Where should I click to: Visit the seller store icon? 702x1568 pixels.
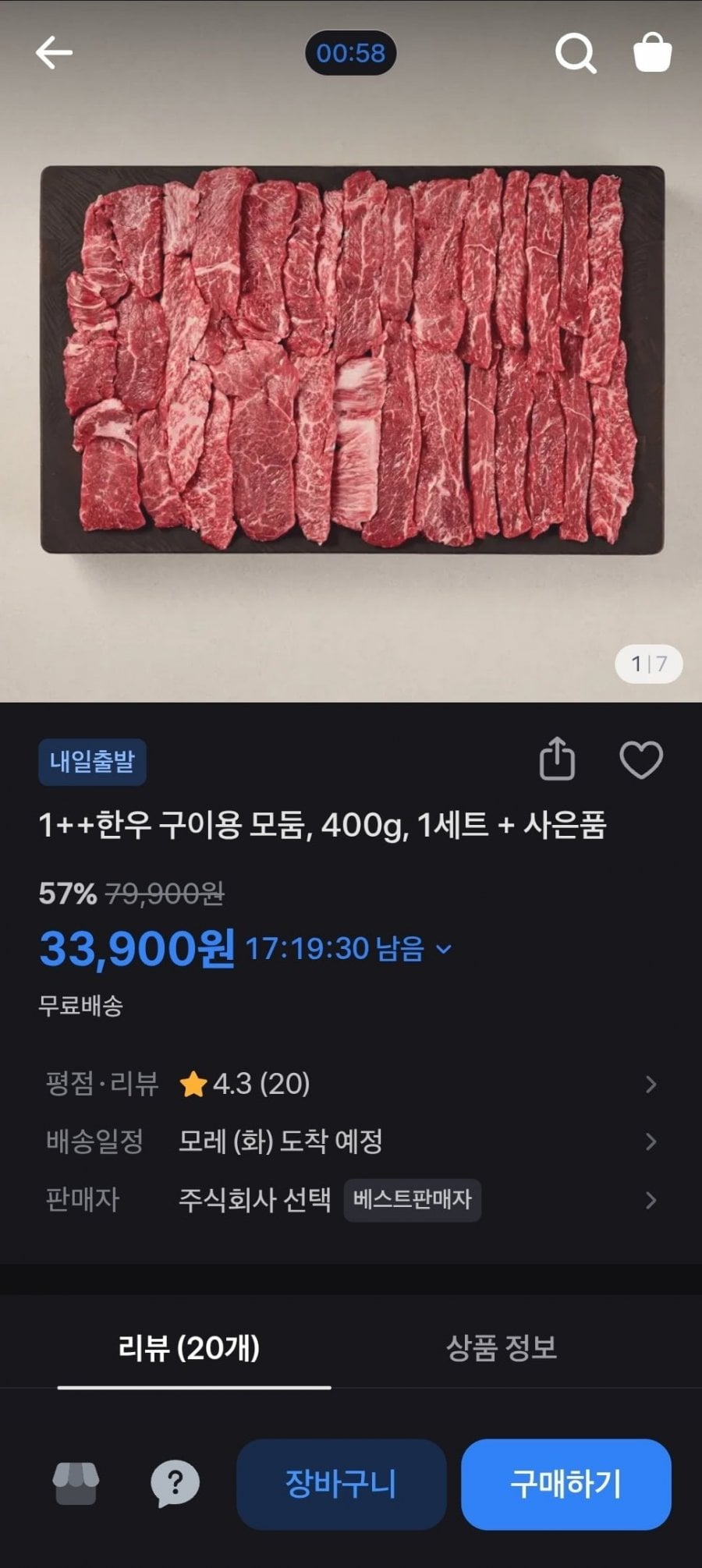tap(76, 1484)
